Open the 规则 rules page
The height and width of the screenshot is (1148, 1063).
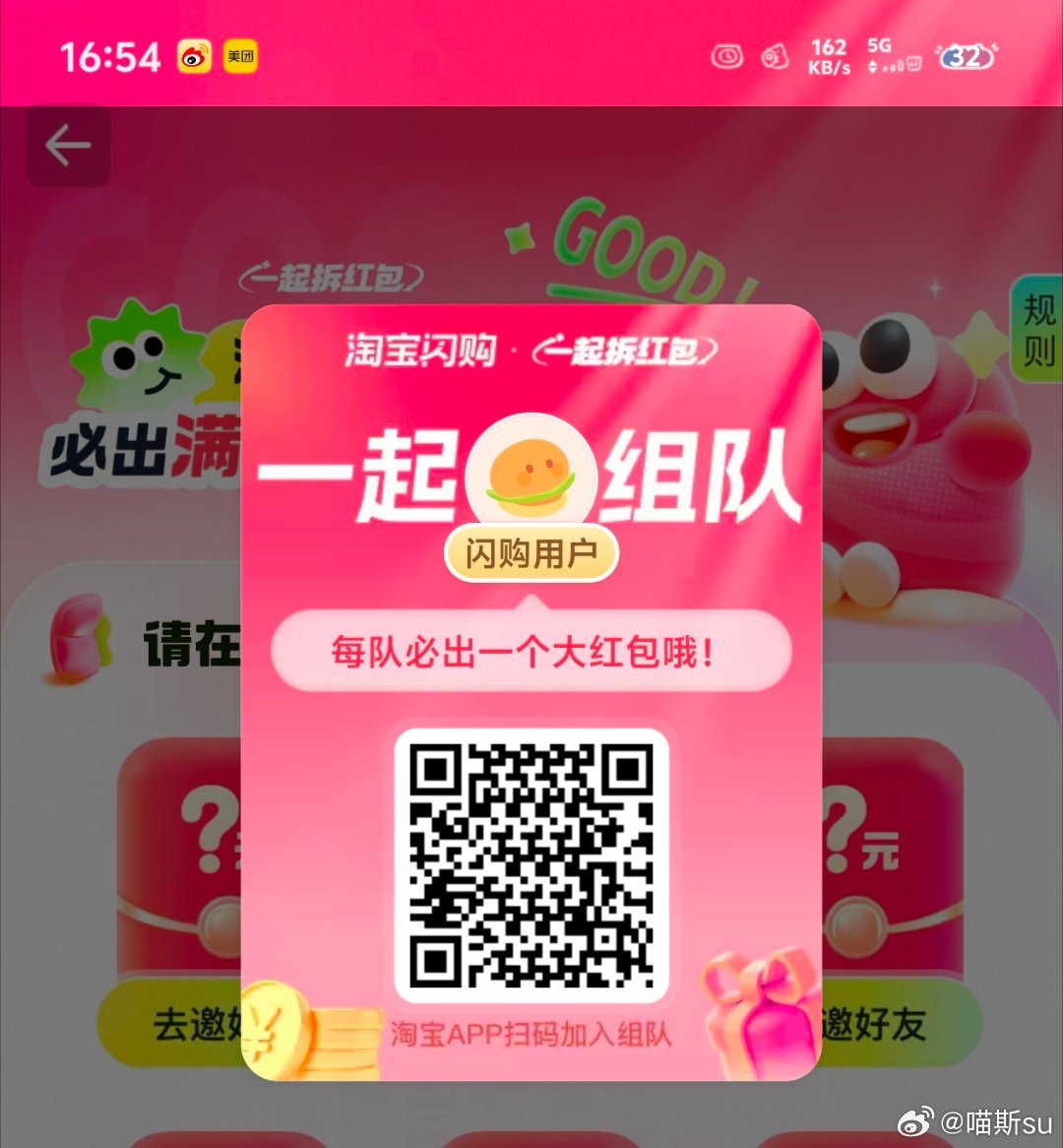[x=1038, y=330]
